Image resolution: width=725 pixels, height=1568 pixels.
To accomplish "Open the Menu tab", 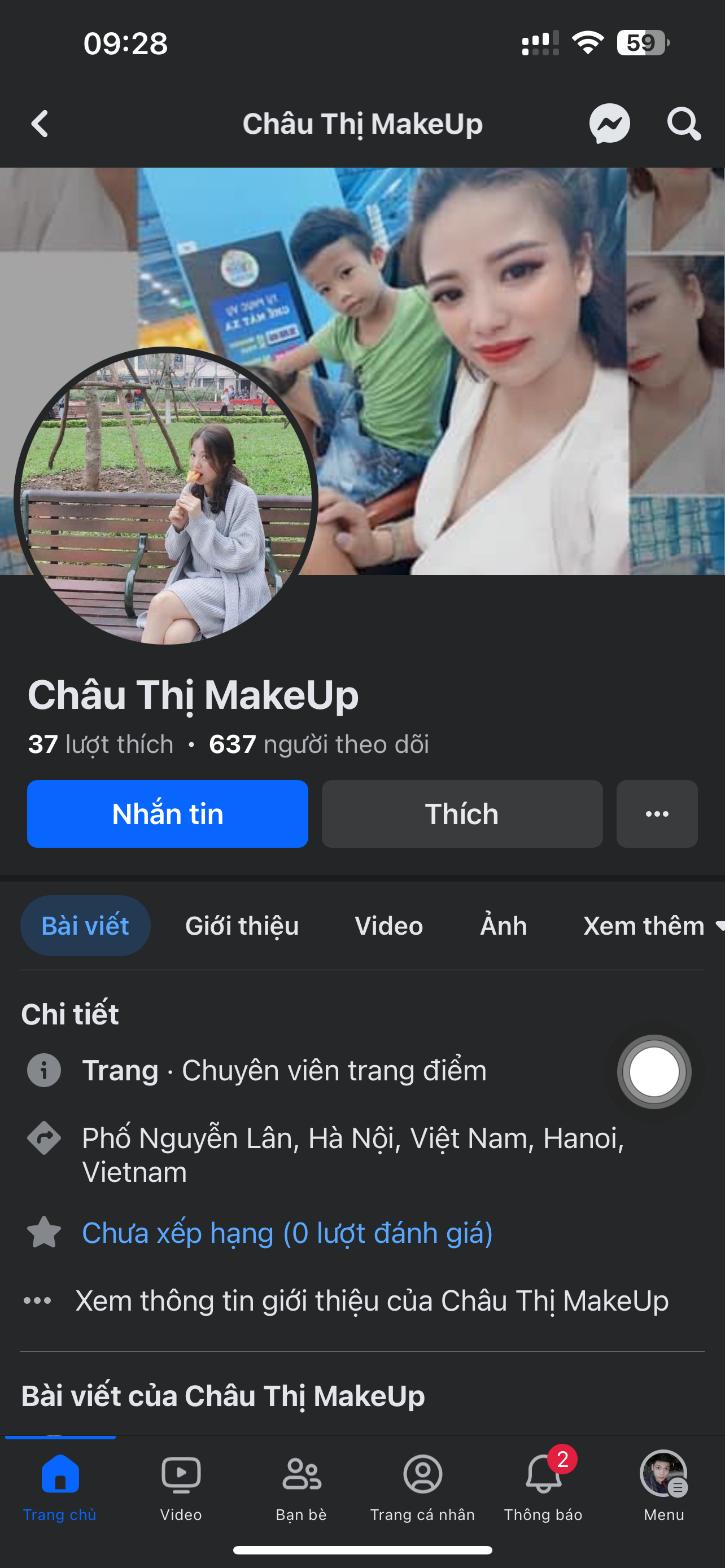I will point(663,1486).
